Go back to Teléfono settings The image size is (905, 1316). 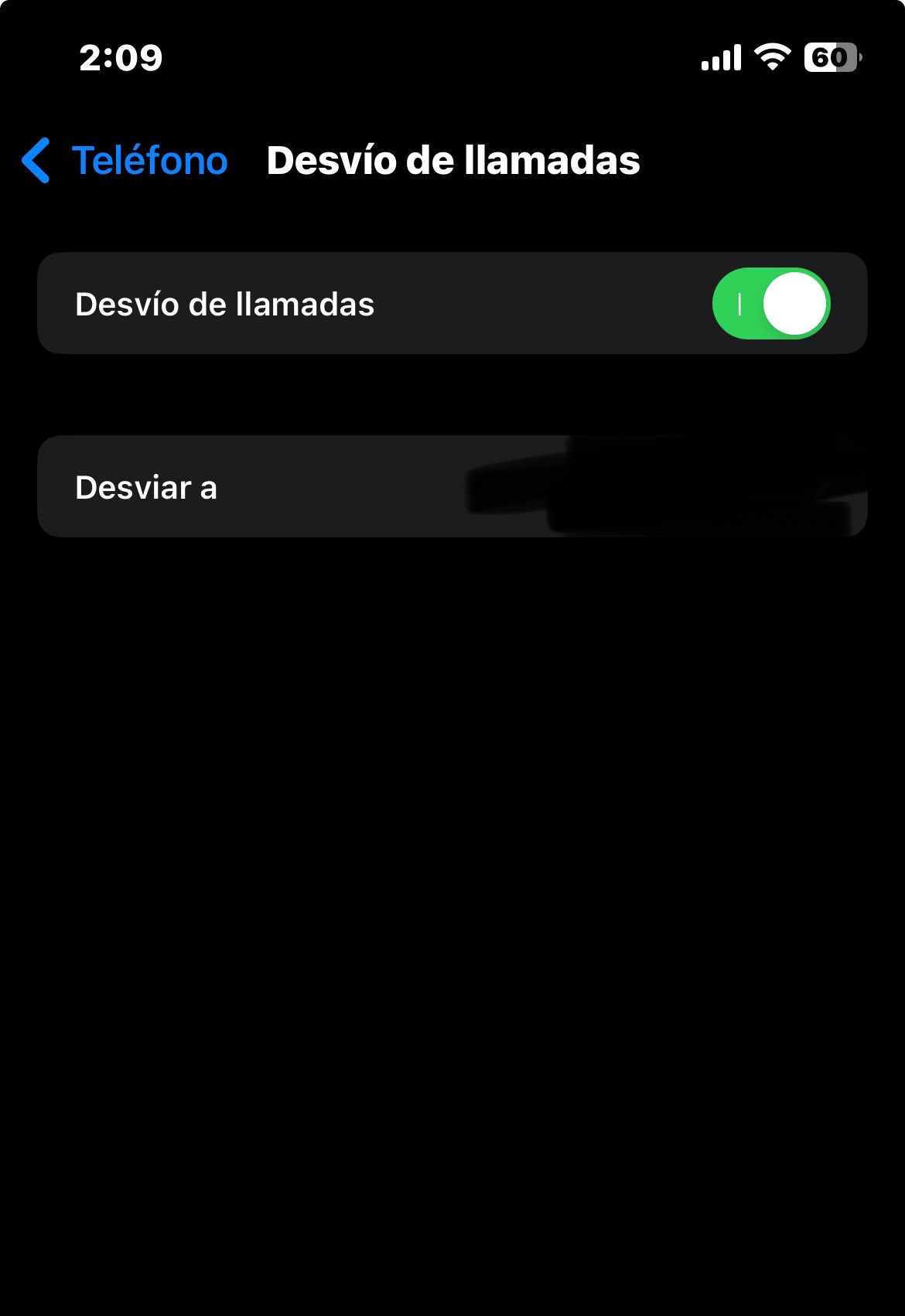[x=125, y=161]
